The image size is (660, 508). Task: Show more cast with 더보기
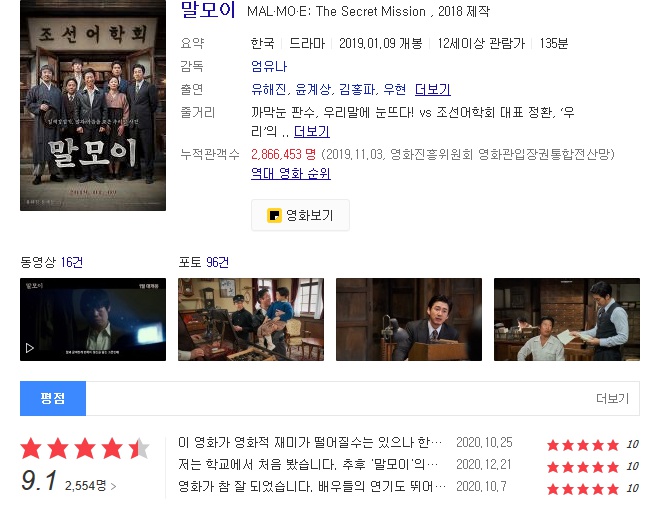[x=432, y=89]
